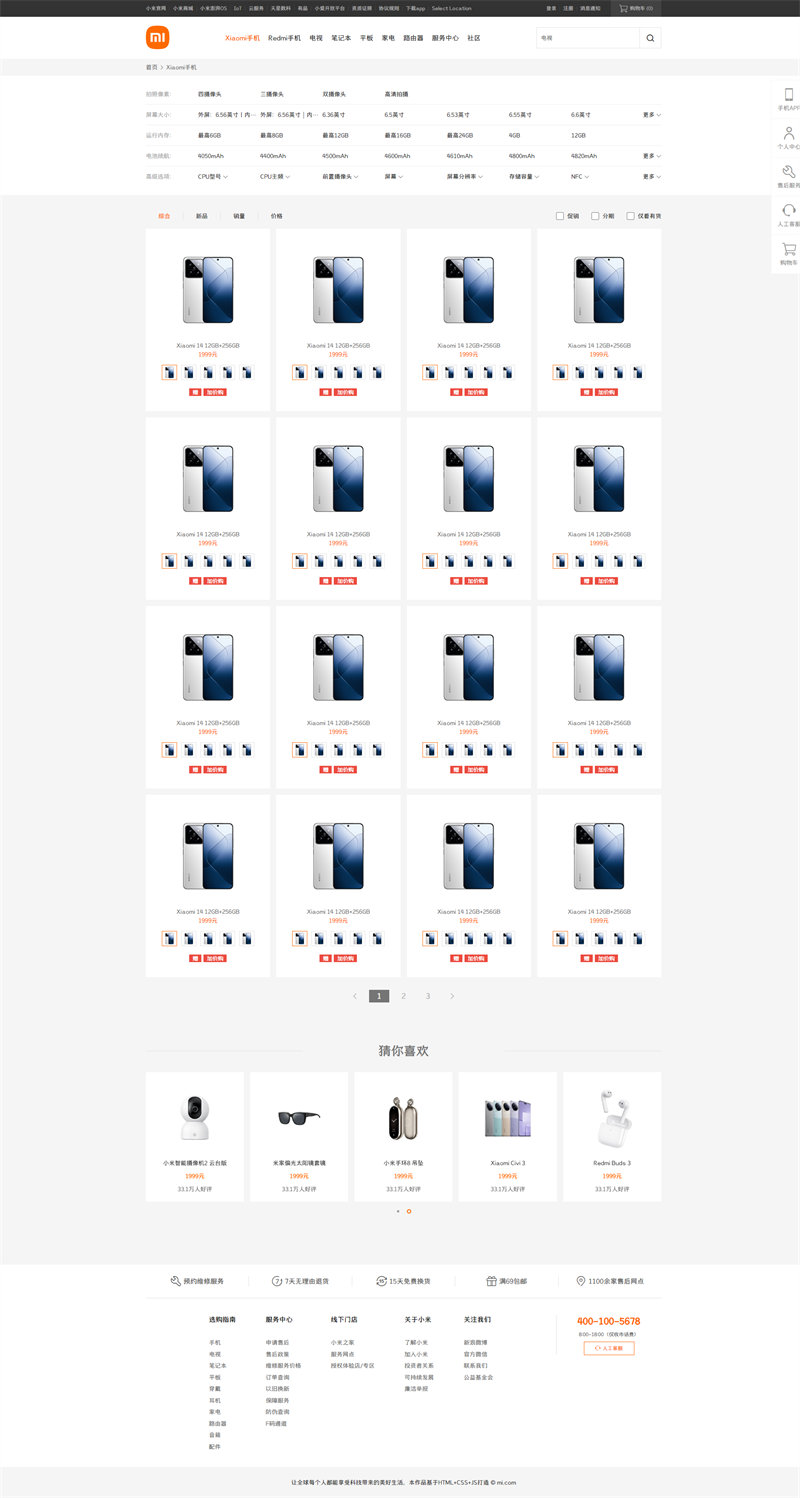Viewport: 800px width, 1498px height.
Task: Open 申请售后 link in footer
Action: coord(277,1342)
